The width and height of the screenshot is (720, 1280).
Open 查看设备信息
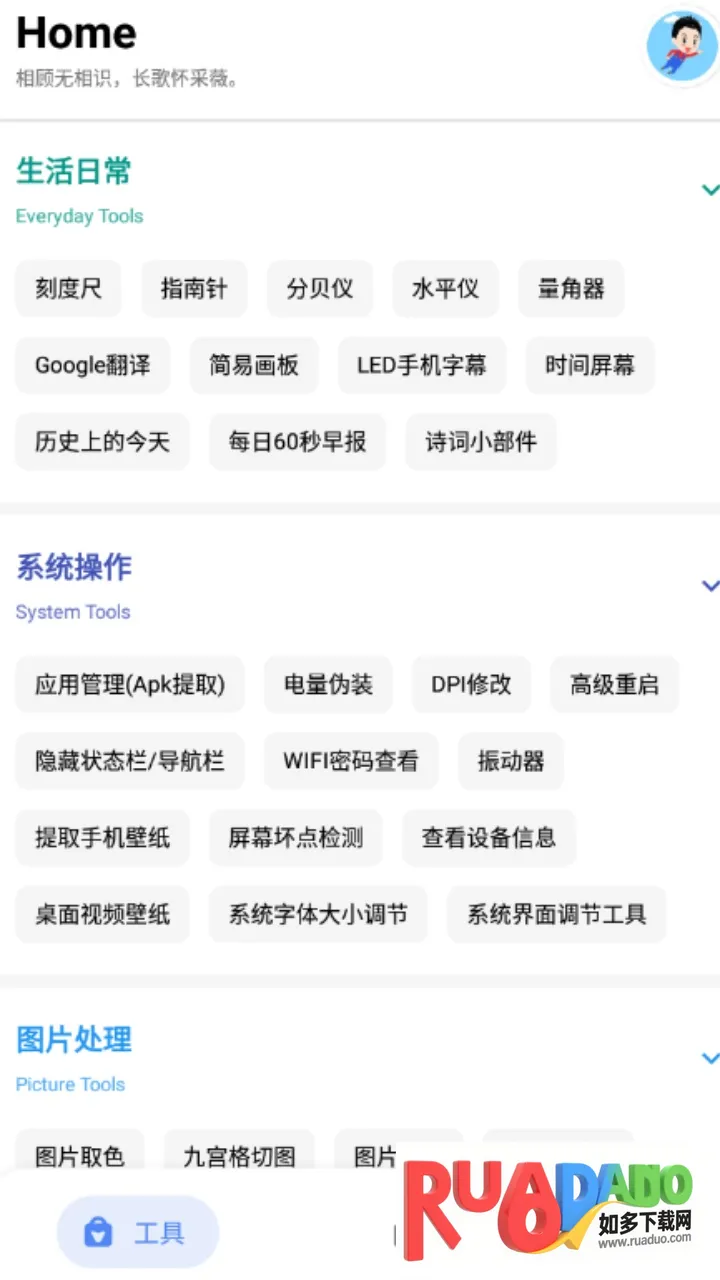[x=488, y=837]
